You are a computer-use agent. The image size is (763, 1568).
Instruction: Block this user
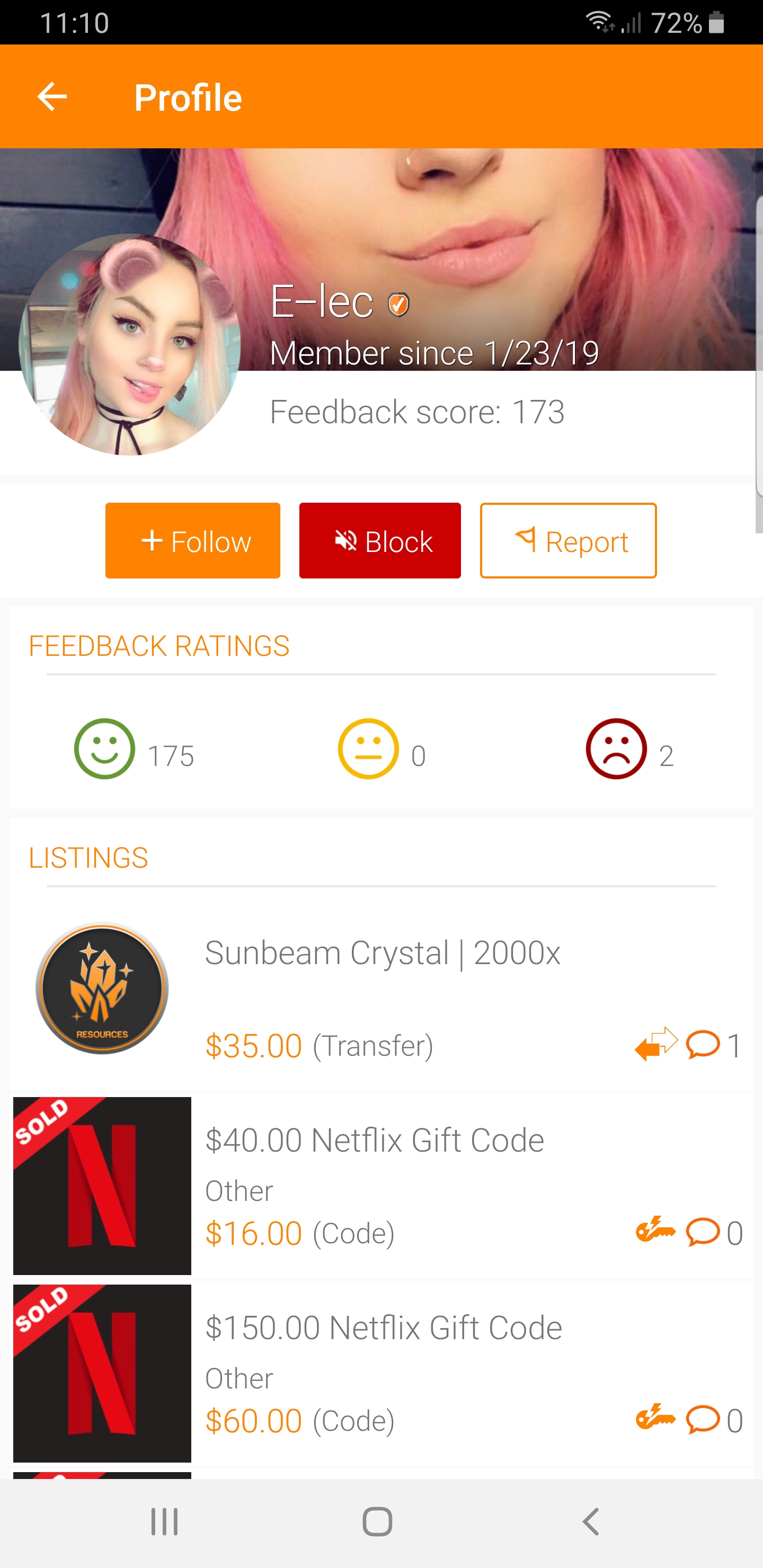[x=379, y=540]
